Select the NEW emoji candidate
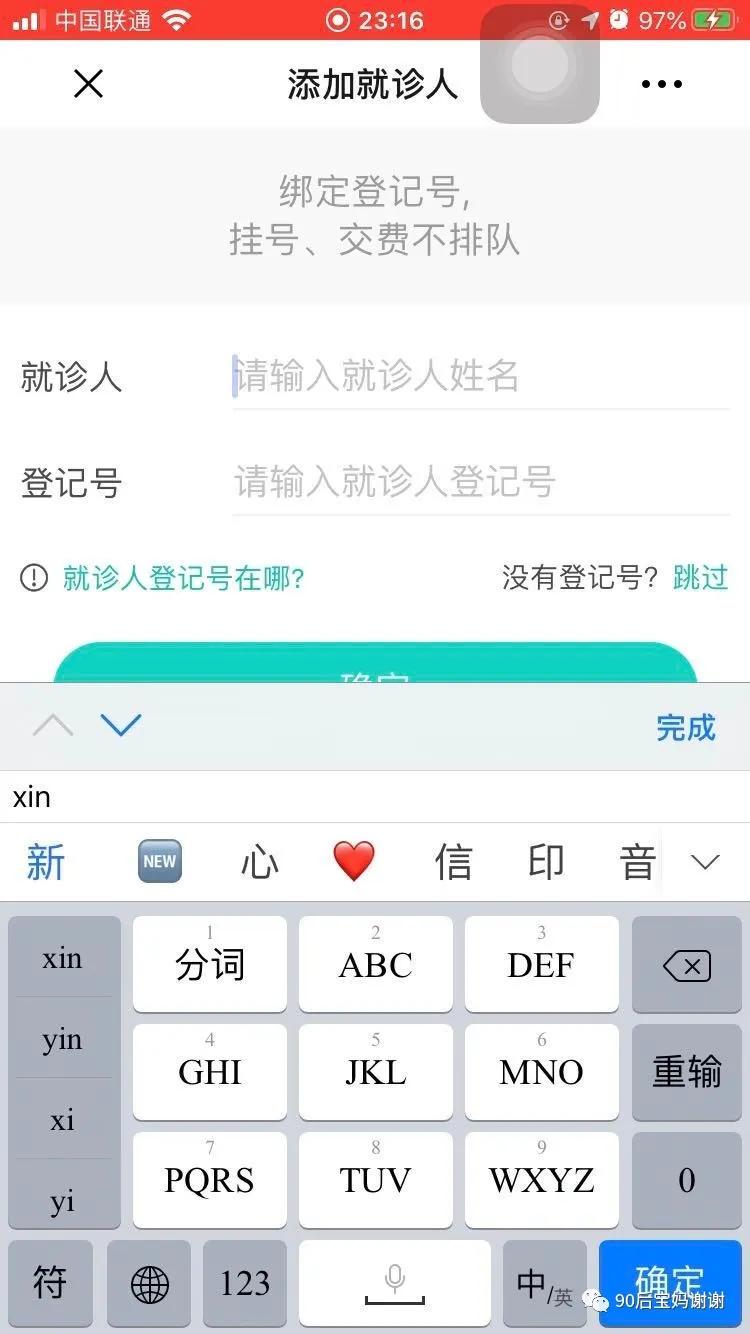The image size is (750, 1334). 159,861
